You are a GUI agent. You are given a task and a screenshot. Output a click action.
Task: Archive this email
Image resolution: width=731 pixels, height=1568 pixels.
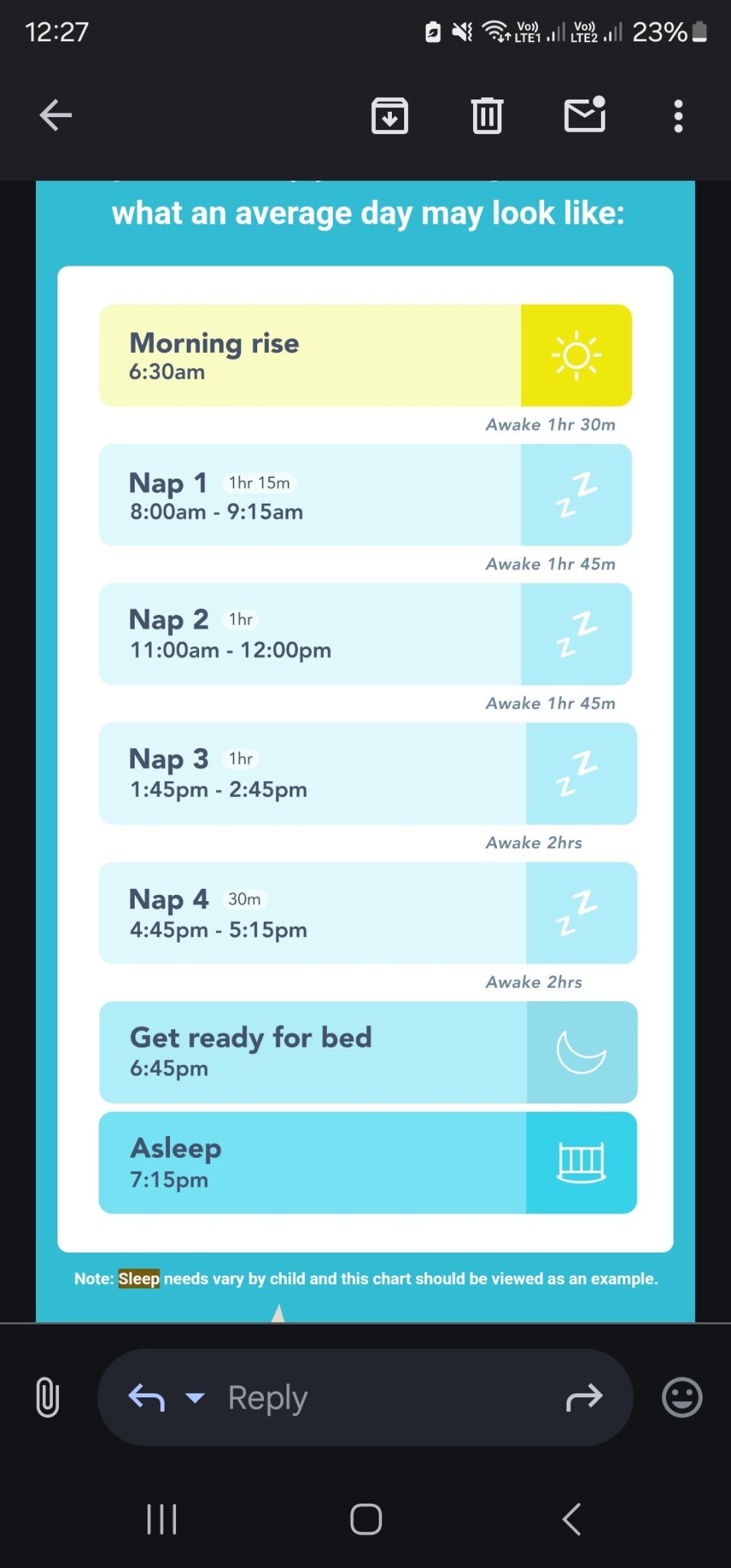point(390,116)
